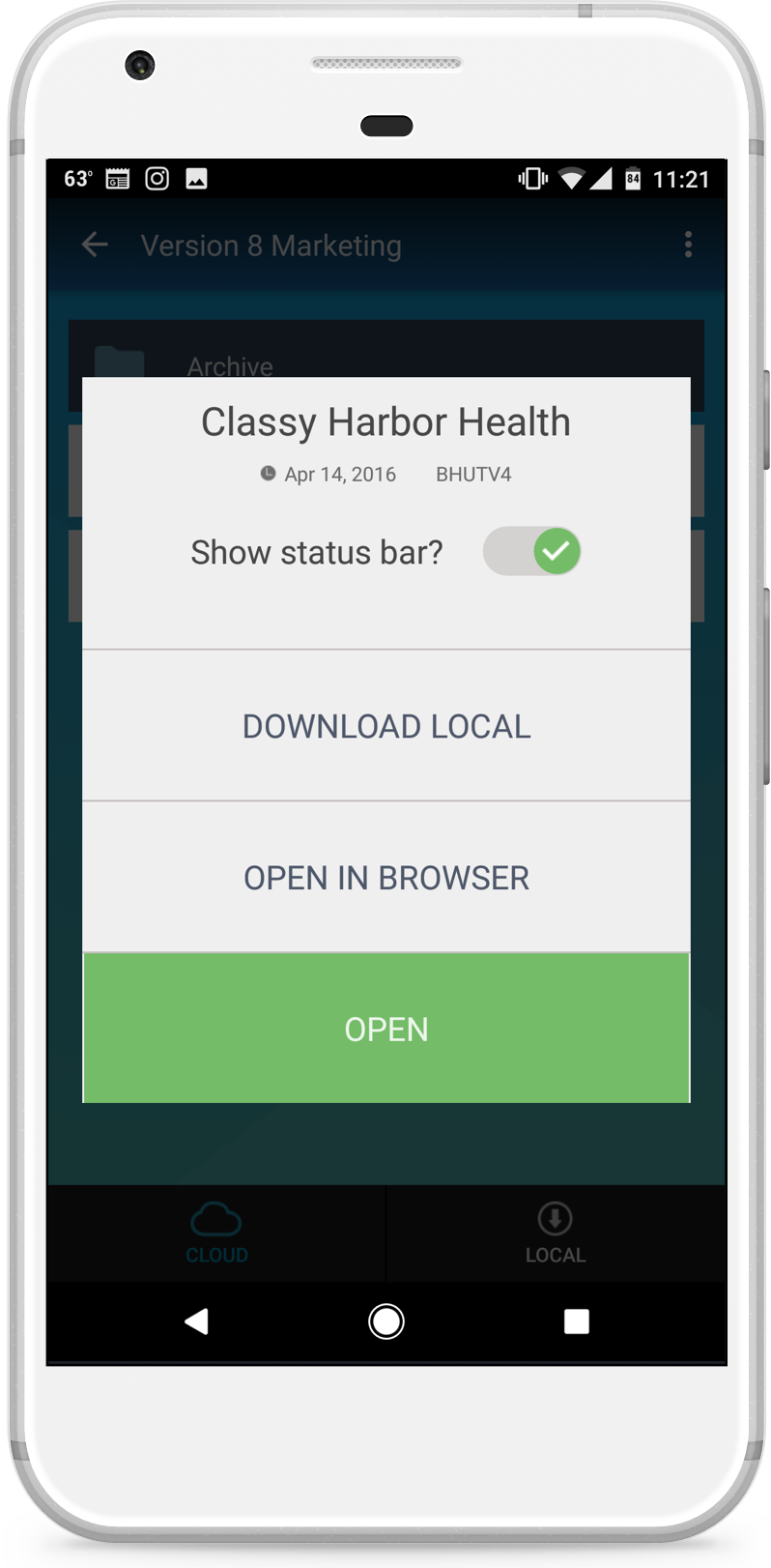Viewport: 771px width, 1568px height.
Task: Tap the green Open button
Action: pos(386,1029)
